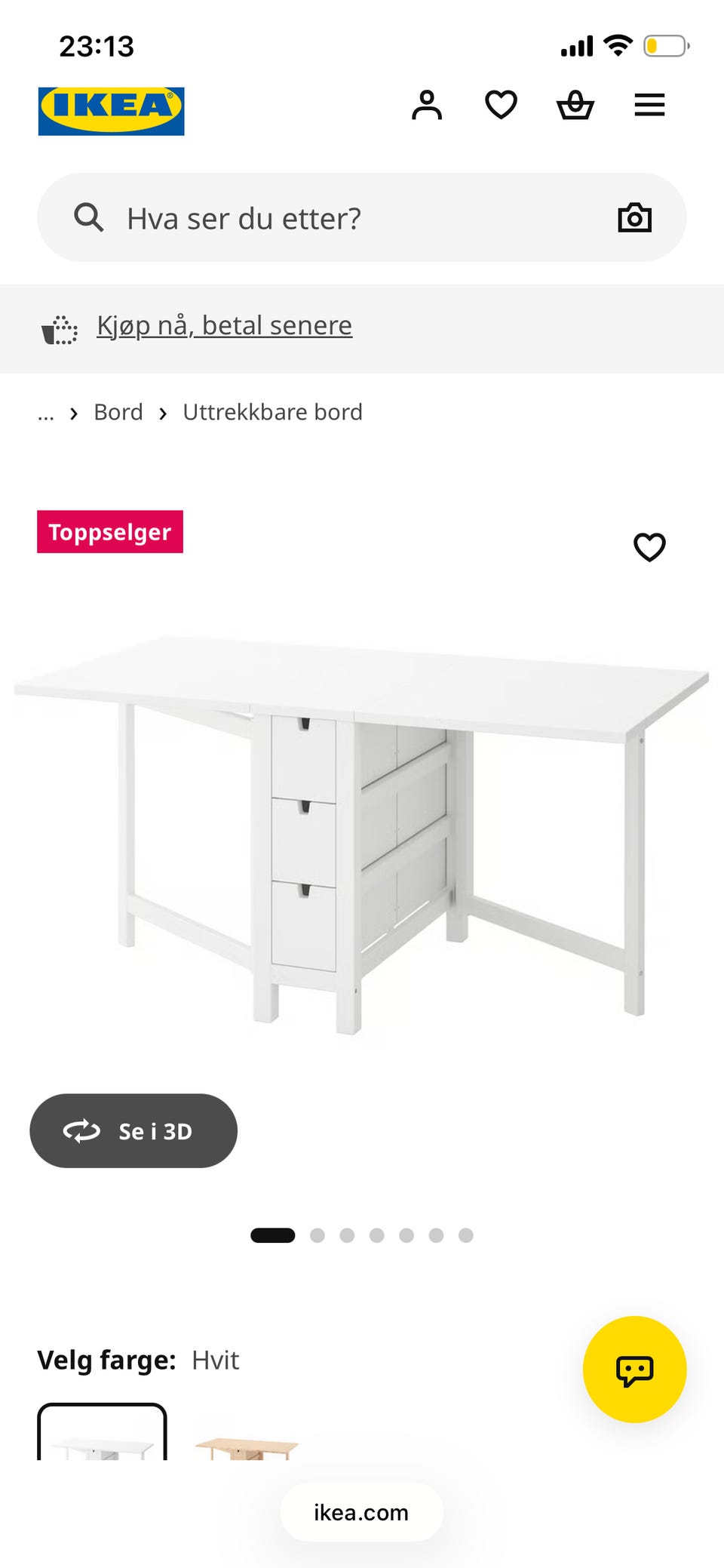Select the white colour variant
This screenshot has height=1568, width=724.
pyautogui.click(x=102, y=1431)
